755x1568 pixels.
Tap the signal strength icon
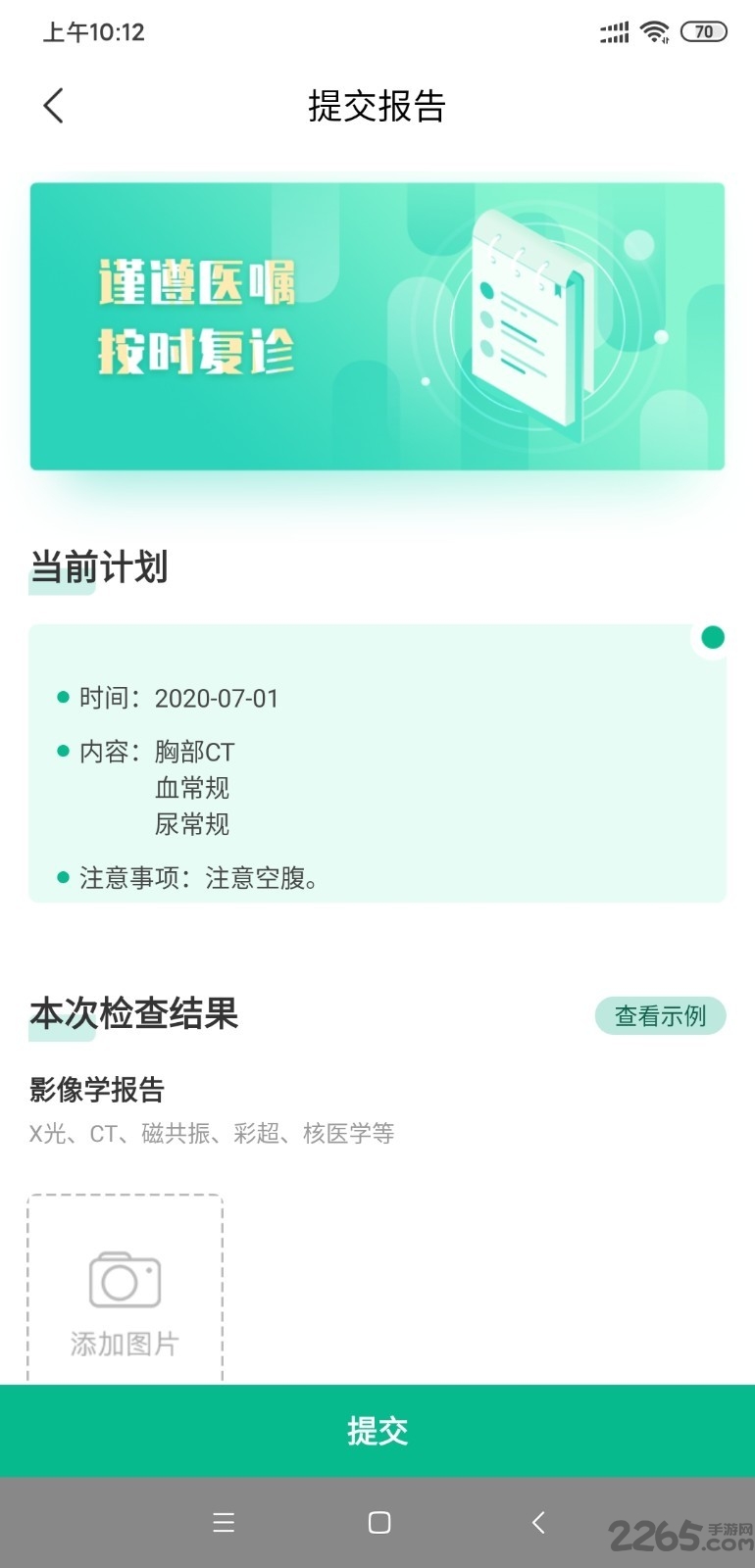click(612, 30)
